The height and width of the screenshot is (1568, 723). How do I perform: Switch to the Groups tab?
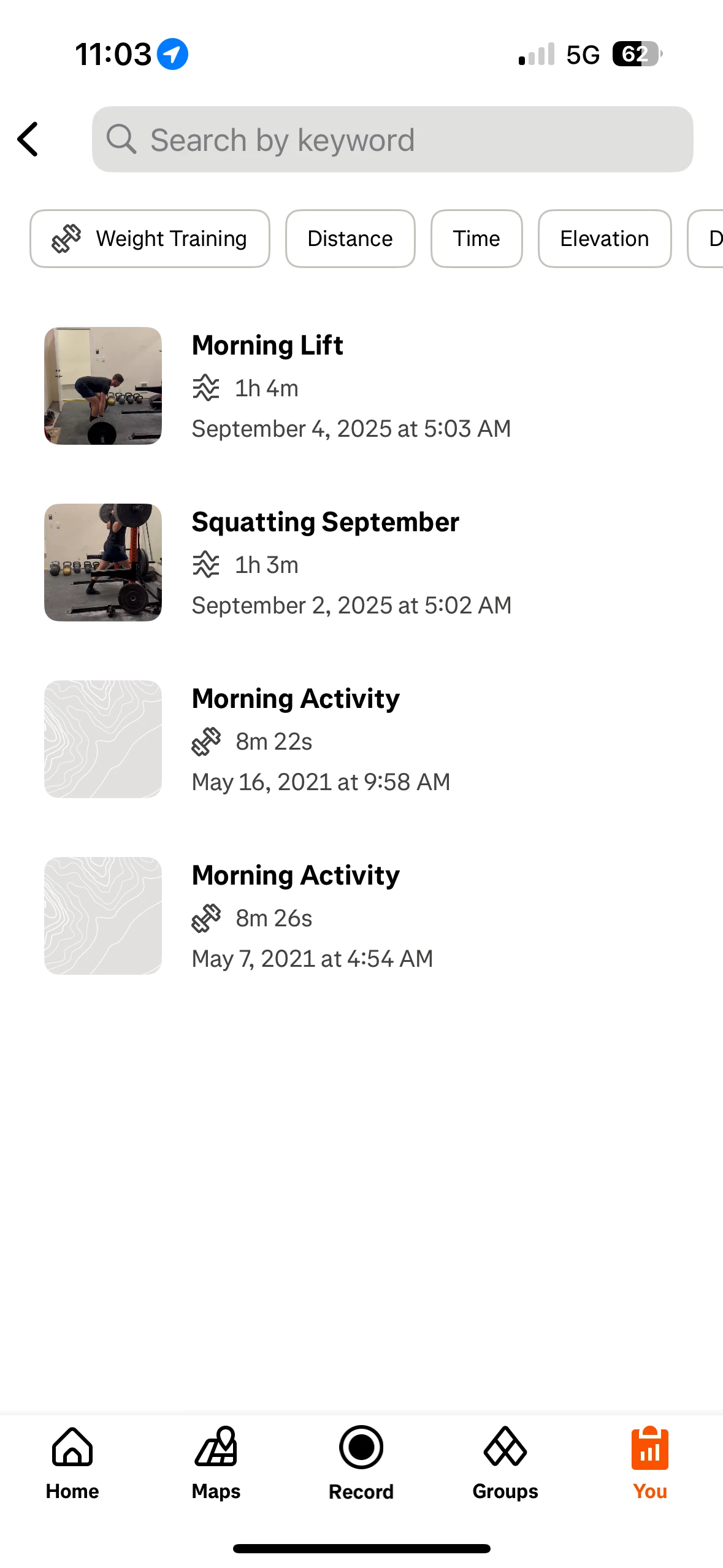(505, 1463)
